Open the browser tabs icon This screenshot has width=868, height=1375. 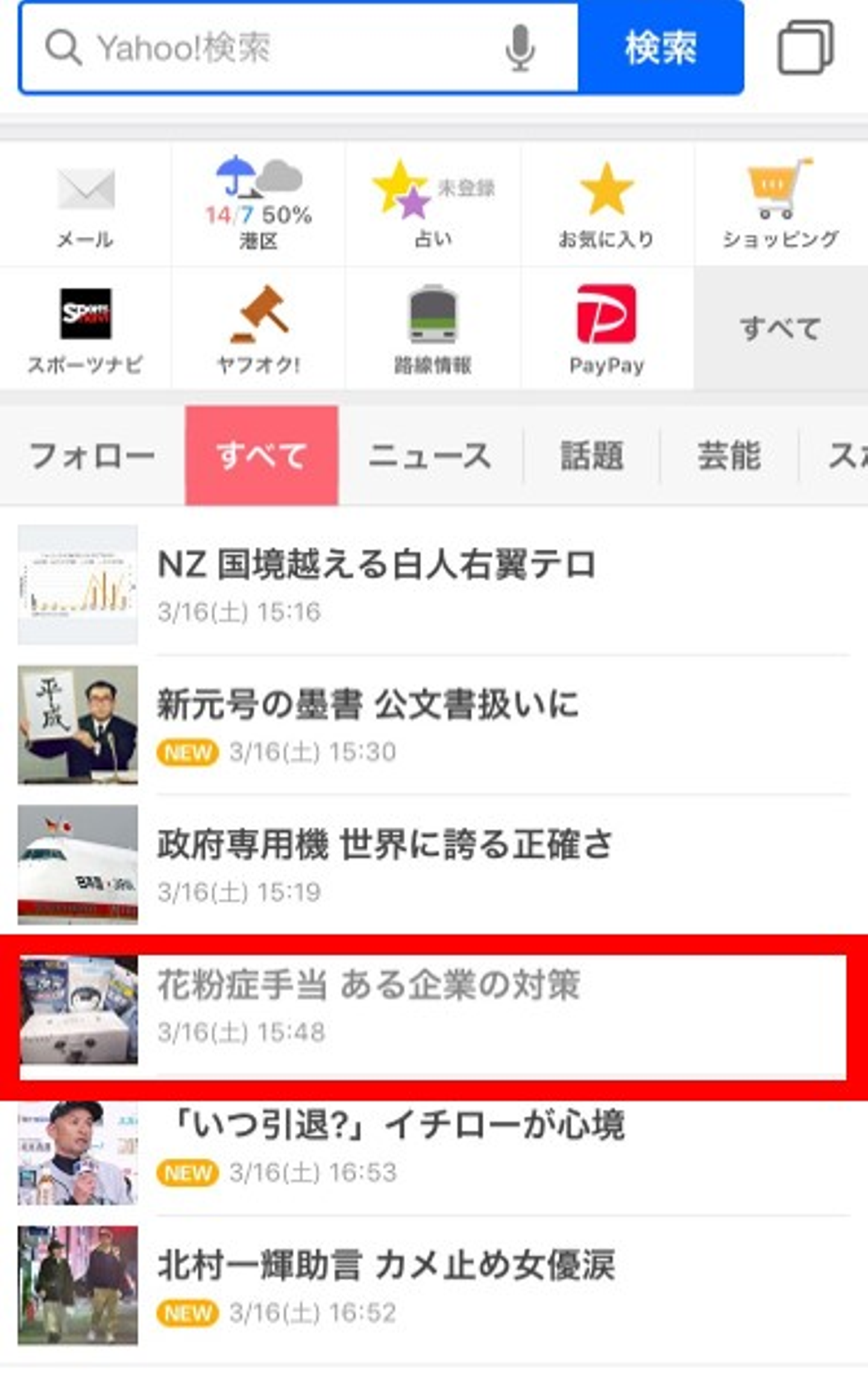(805, 48)
